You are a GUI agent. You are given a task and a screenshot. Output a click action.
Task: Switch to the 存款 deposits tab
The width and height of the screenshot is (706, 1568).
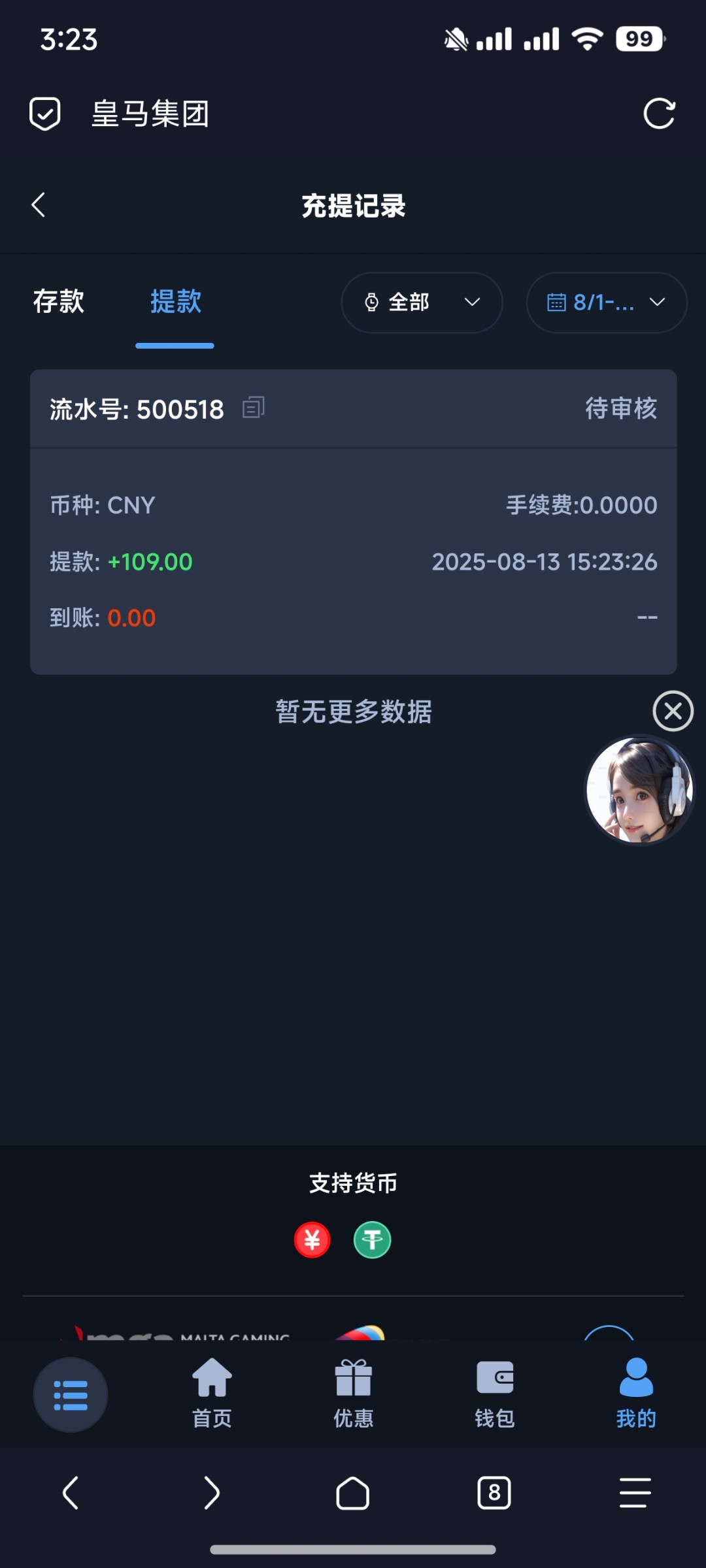(58, 302)
